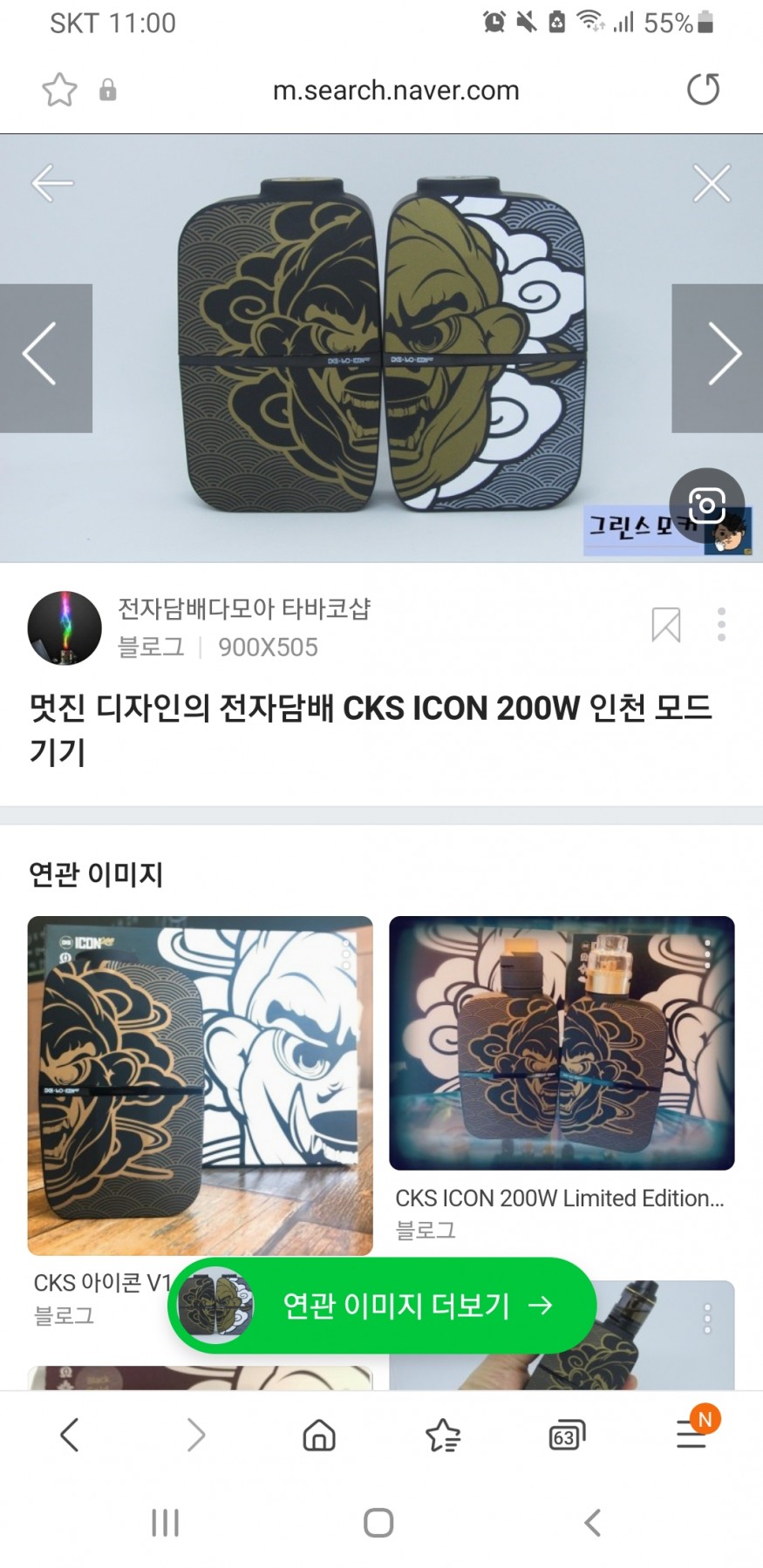Tap 연관 이미지 더보기 button
The height and width of the screenshot is (1568, 763).
pyautogui.click(x=383, y=1305)
